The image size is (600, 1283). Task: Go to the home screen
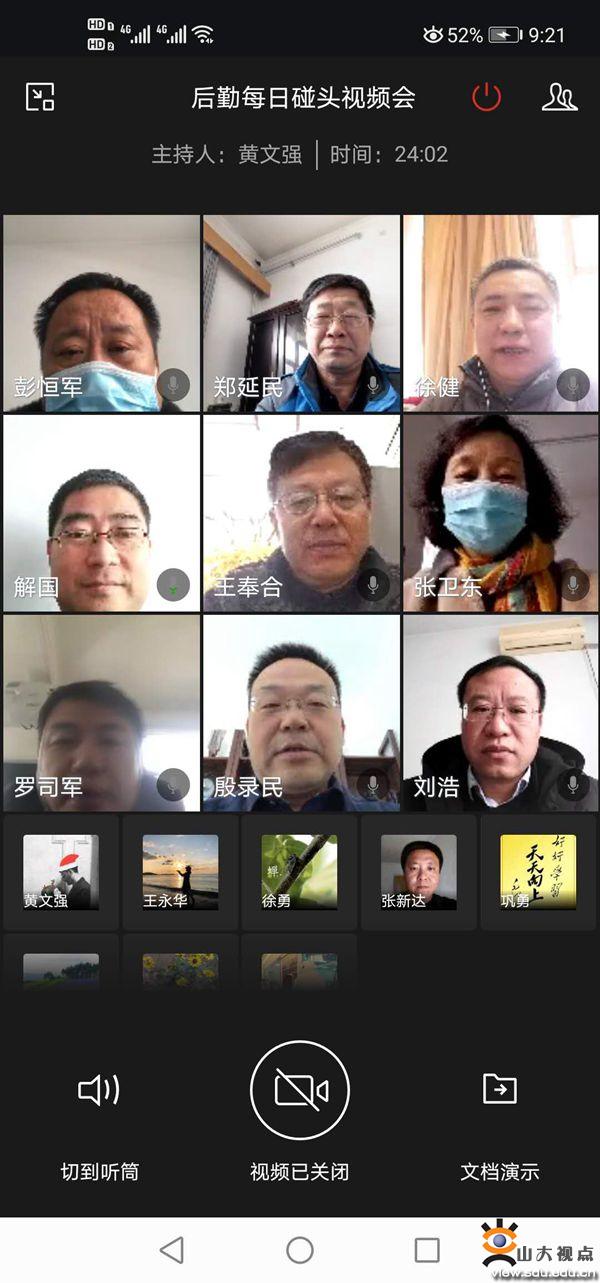300,1249
